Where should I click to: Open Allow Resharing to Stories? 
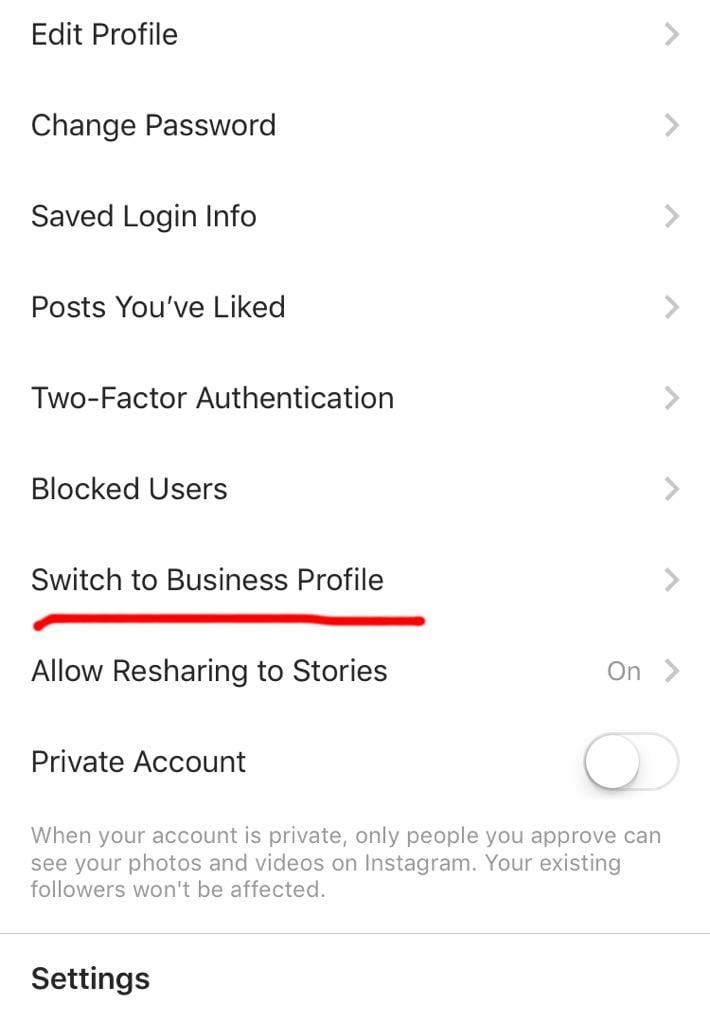click(209, 671)
